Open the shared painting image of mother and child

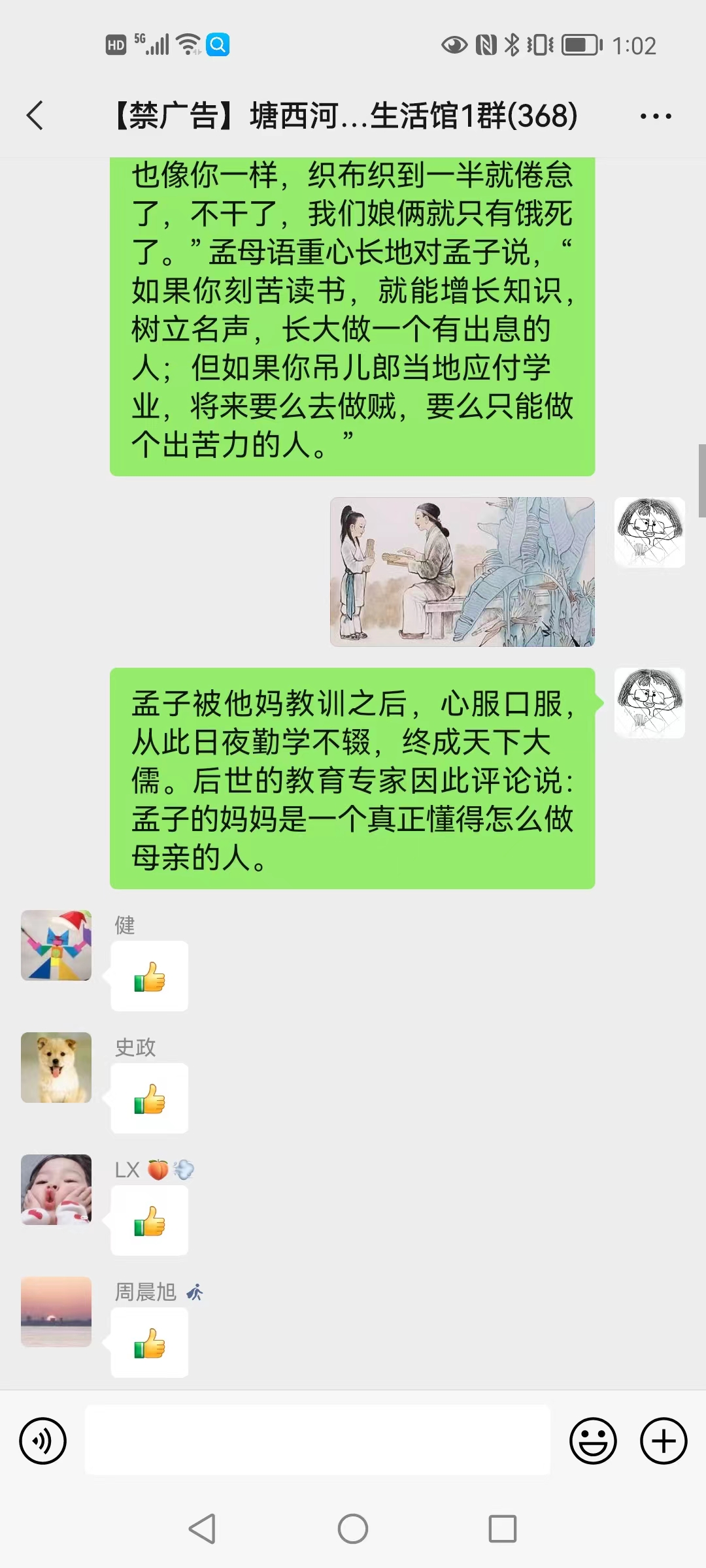coord(462,572)
